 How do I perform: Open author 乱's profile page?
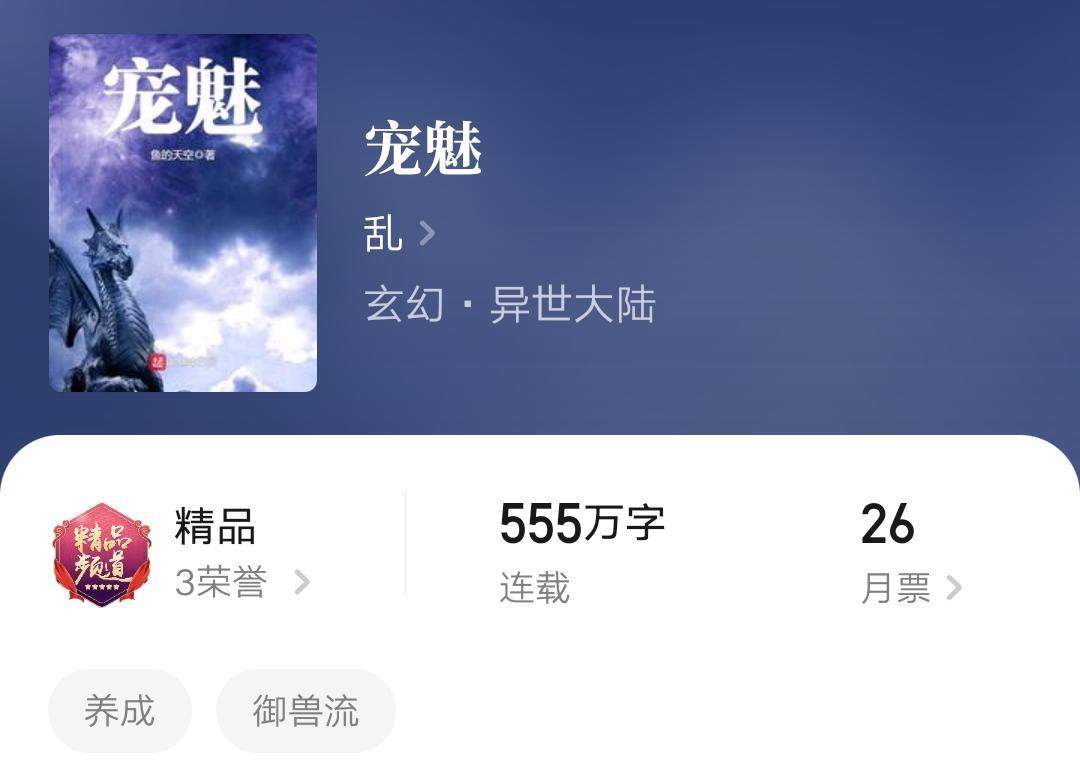399,234
